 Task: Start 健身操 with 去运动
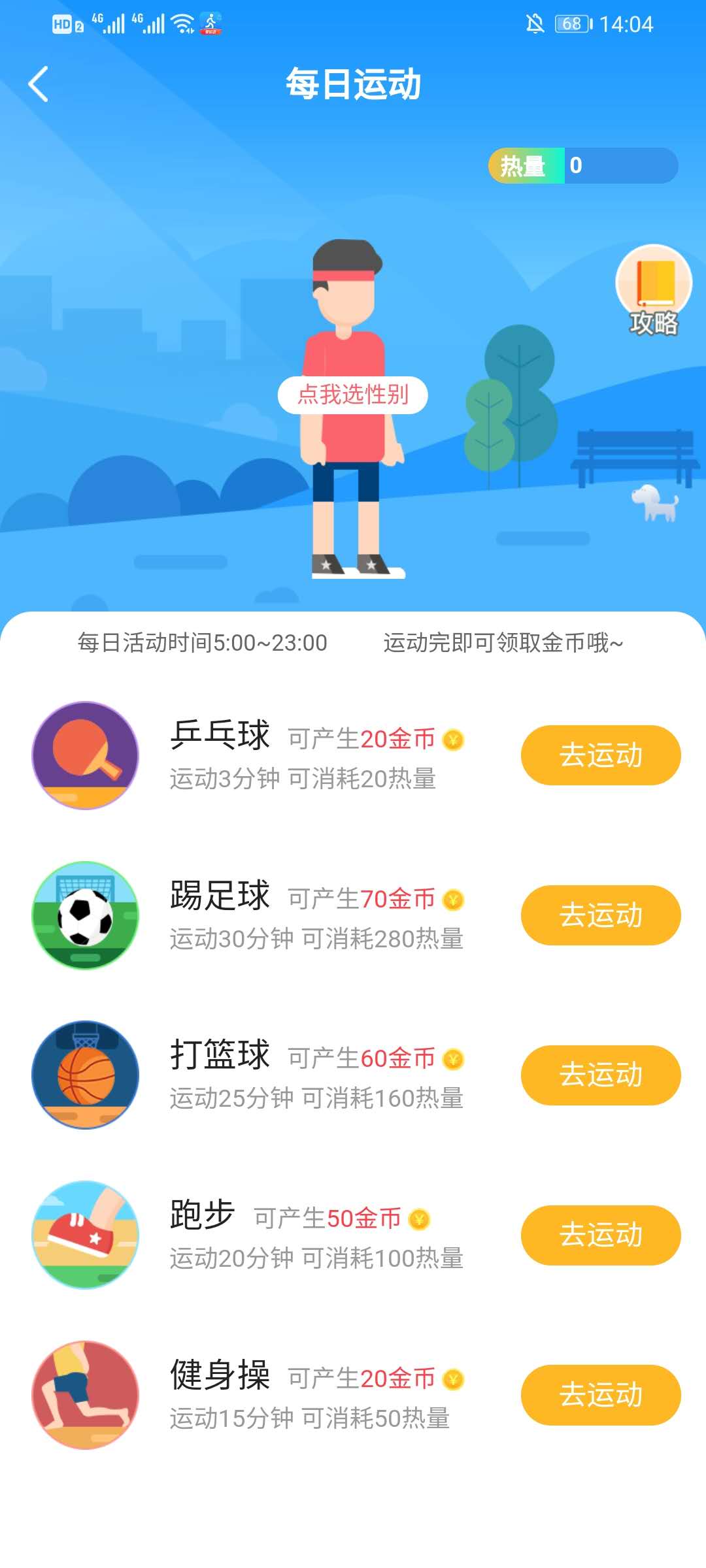(600, 1395)
